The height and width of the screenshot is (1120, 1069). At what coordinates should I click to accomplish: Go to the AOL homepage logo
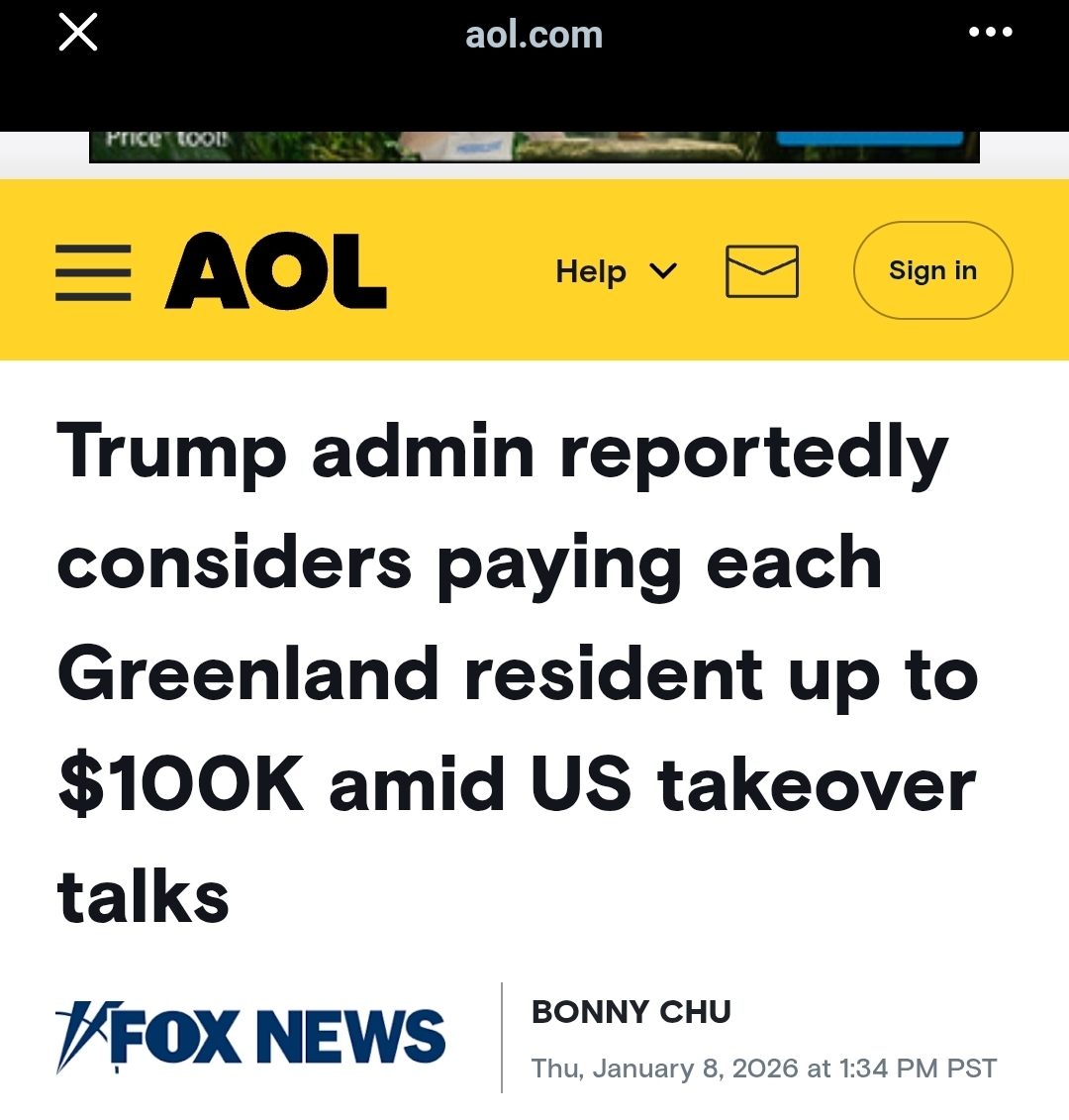tap(276, 271)
